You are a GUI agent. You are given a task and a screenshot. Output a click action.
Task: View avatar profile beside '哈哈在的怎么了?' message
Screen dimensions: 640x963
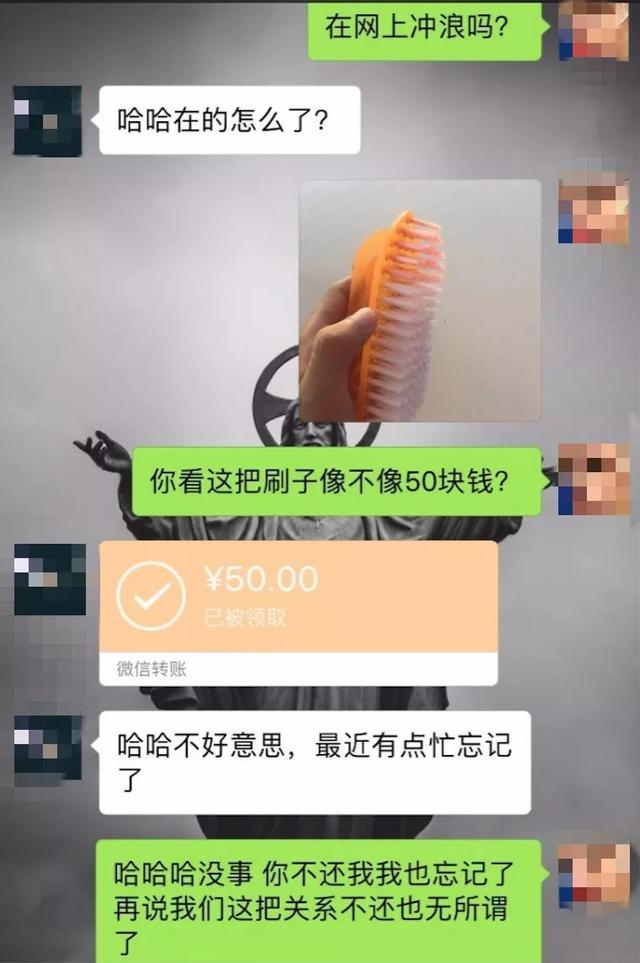(47, 120)
